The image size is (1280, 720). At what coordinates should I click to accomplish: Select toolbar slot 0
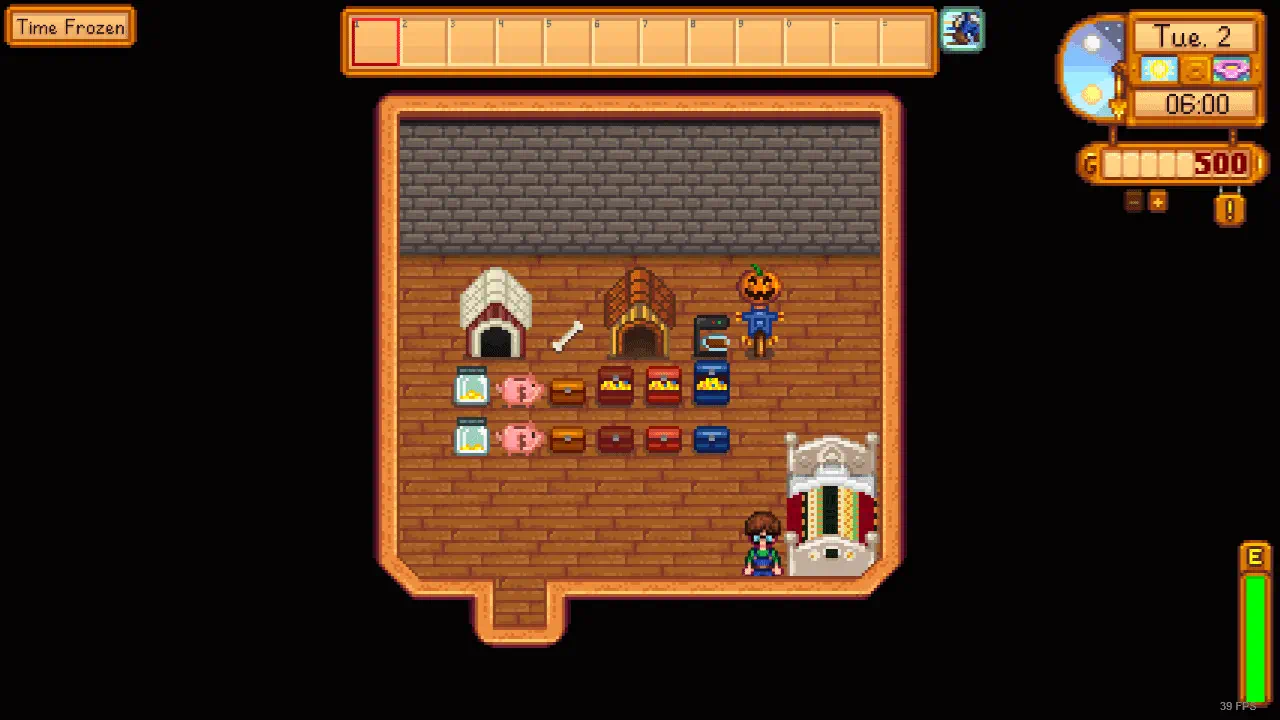click(x=808, y=42)
